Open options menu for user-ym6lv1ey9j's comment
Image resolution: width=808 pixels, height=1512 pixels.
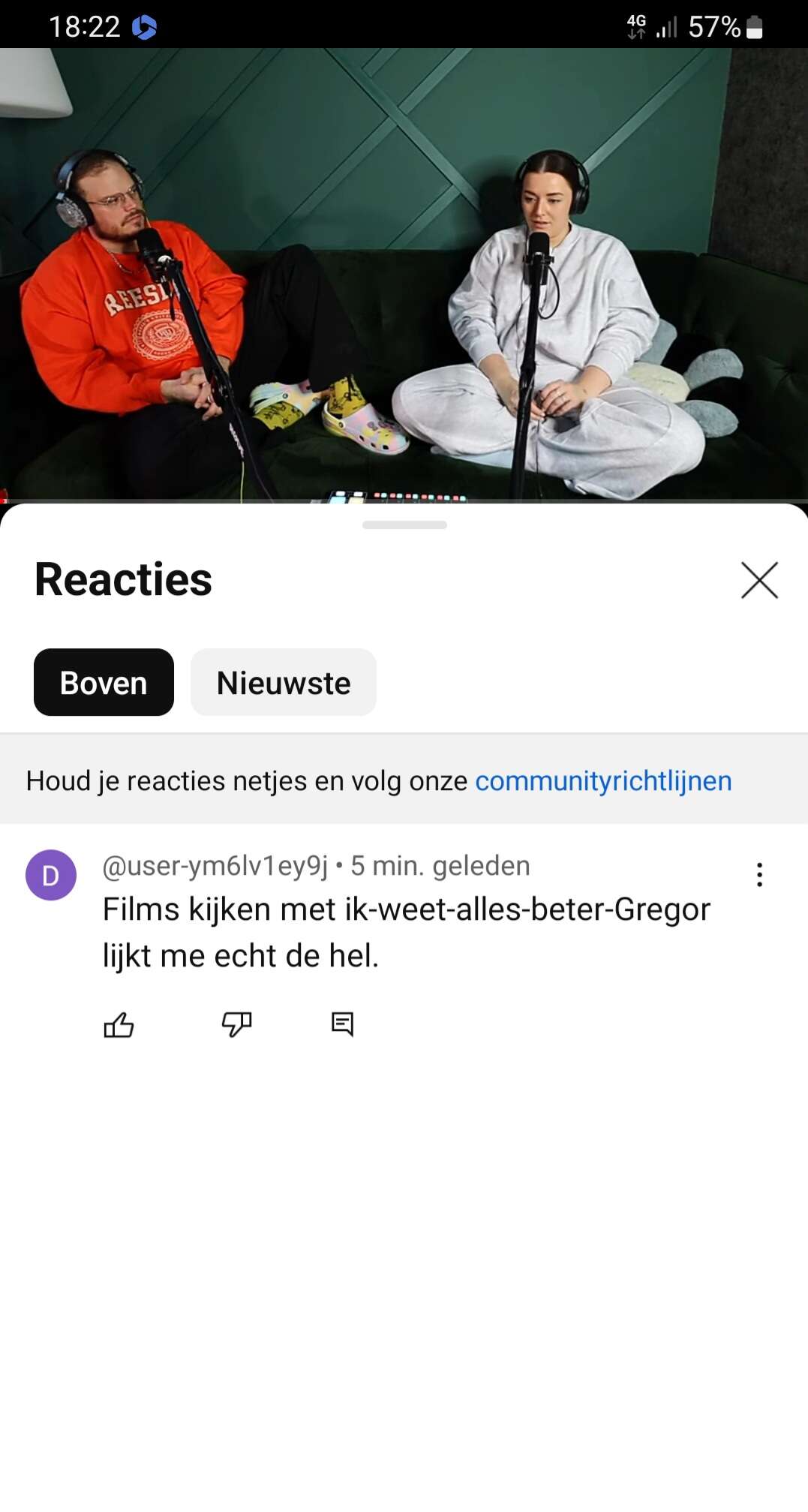pos(759,874)
